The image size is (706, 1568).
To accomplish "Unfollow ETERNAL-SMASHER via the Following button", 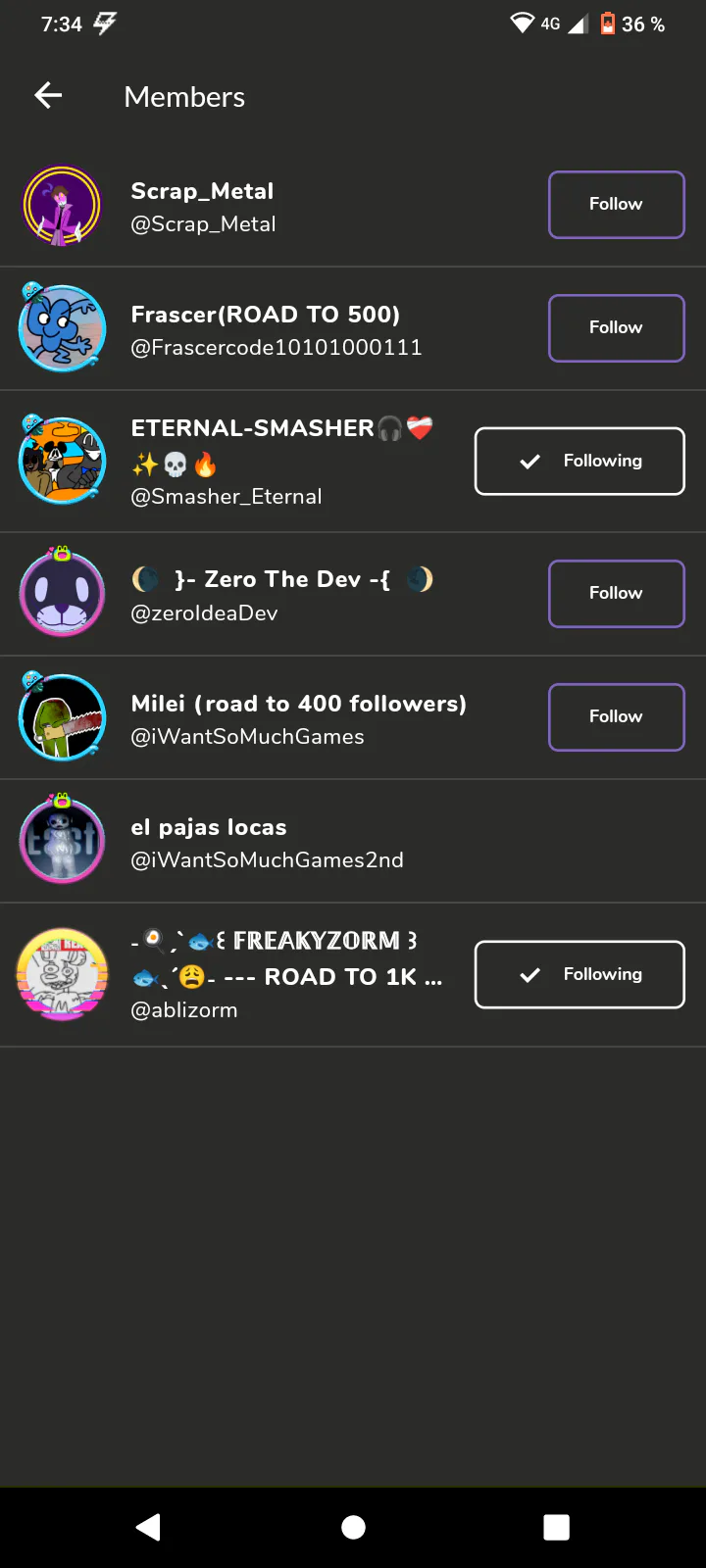I will tap(580, 461).
